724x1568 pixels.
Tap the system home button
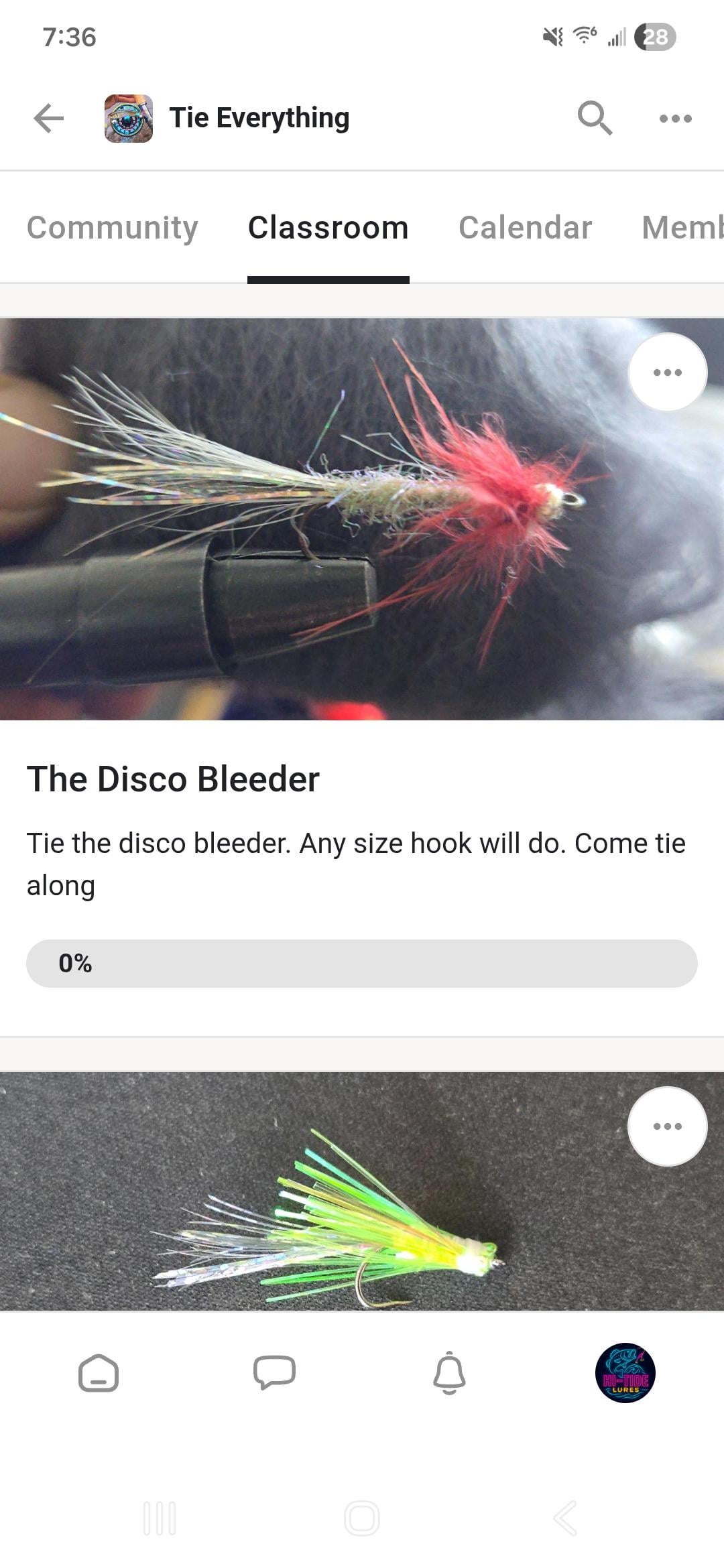click(362, 1518)
